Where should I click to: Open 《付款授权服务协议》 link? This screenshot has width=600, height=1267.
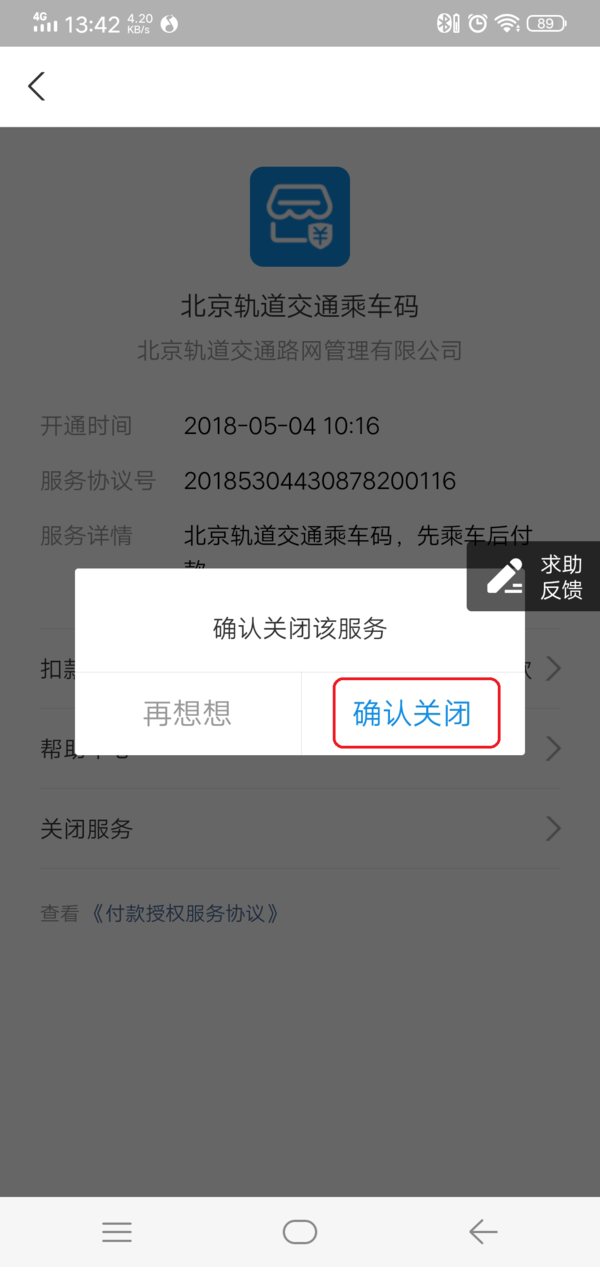click(184, 913)
